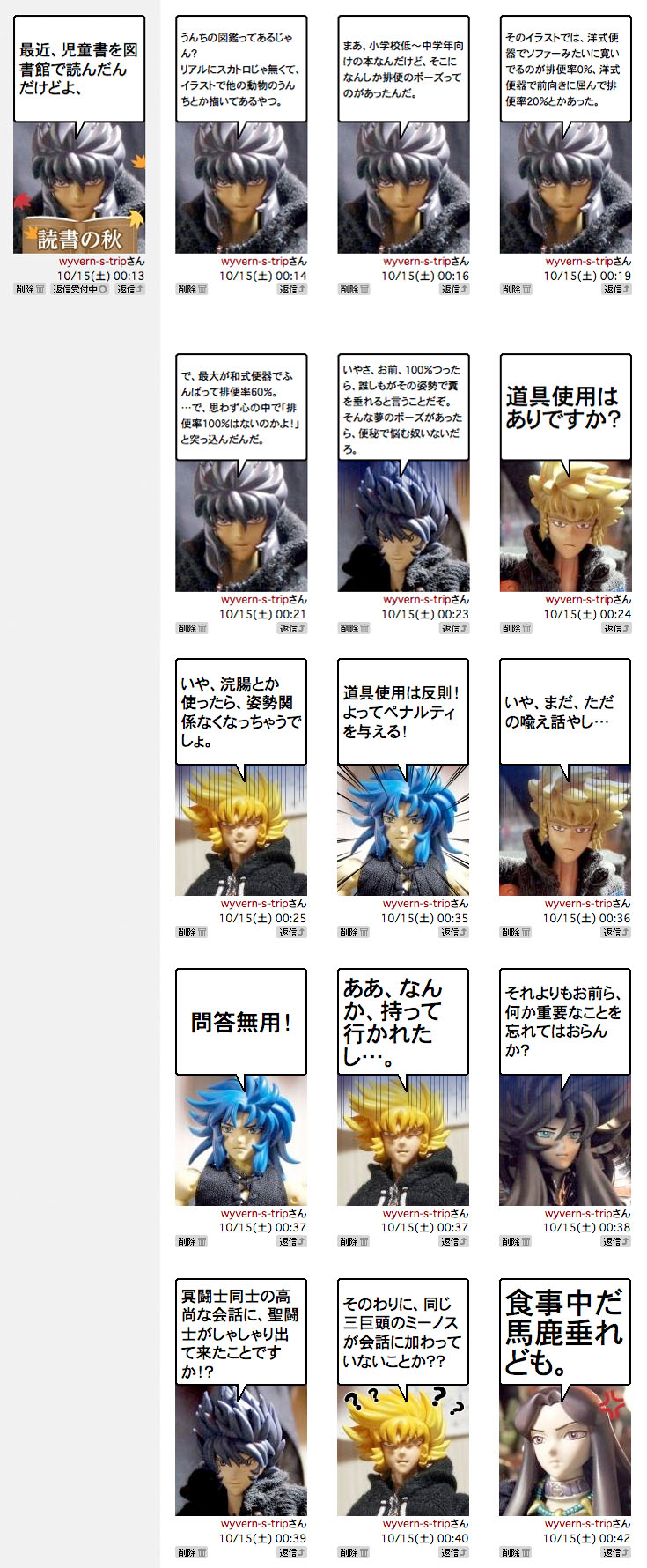This screenshot has height=1568, width=647.
Task: Delete the 00:25 post about 浣腸
Action: pos(192,932)
